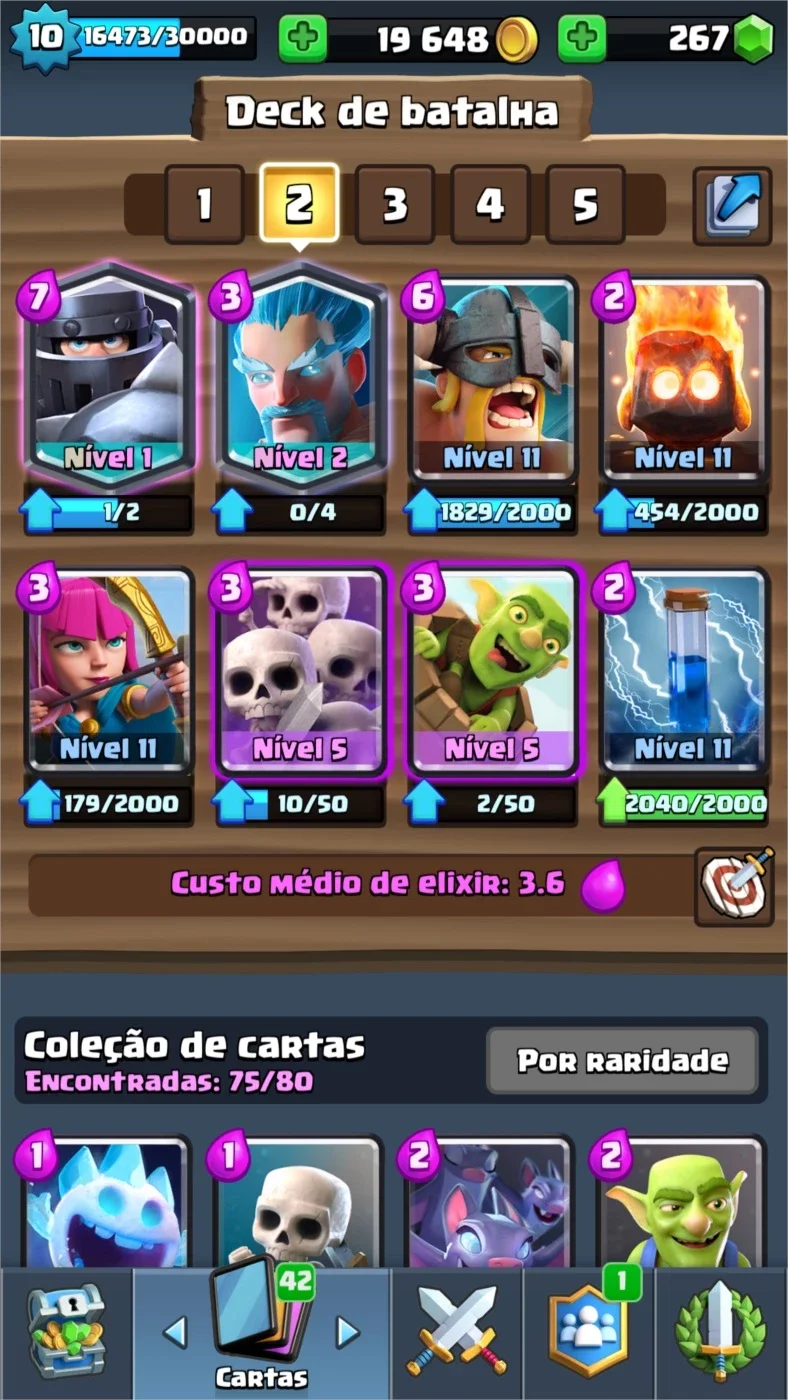Go to the battle crossed swords tab
Image resolution: width=788 pixels, height=1400 pixels.
(x=456, y=1332)
